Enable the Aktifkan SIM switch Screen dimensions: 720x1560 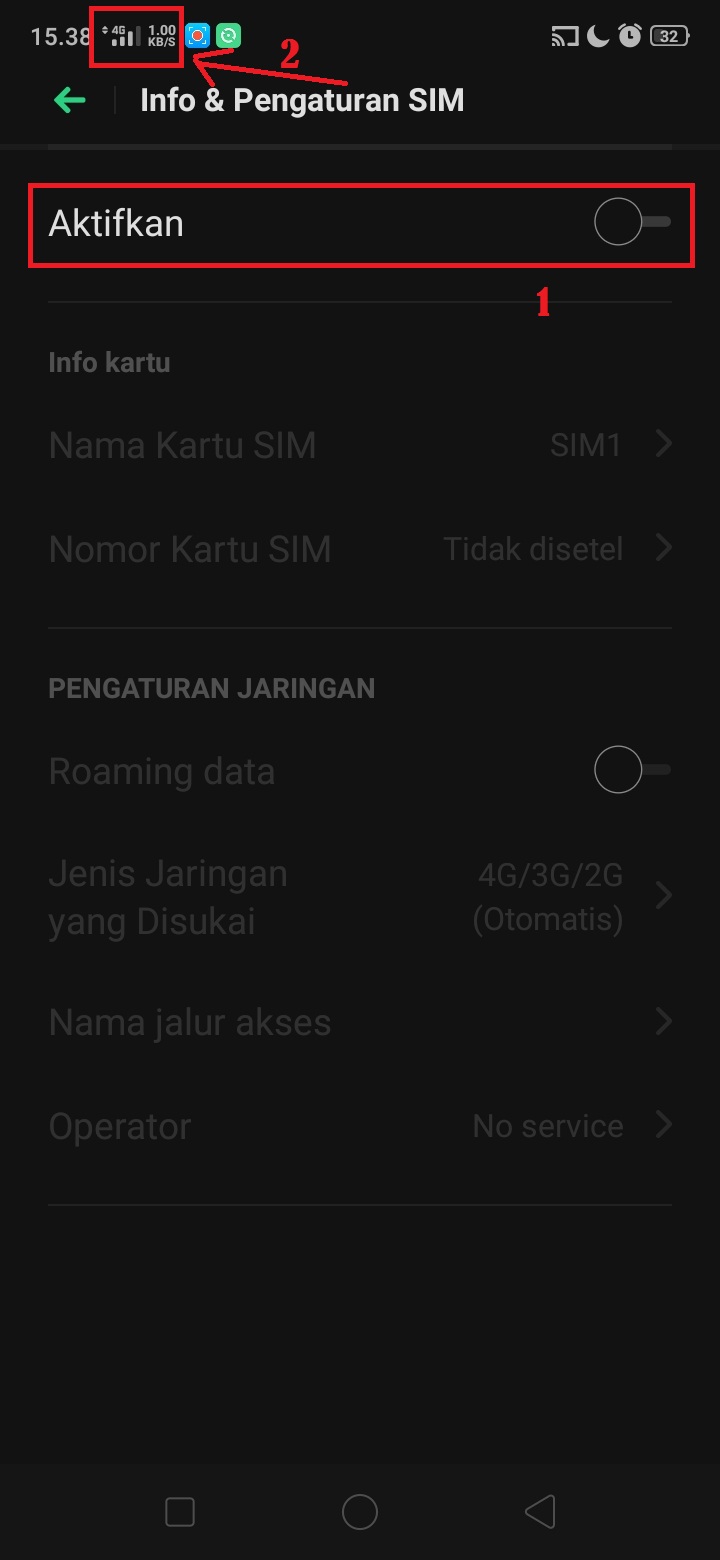click(x=631, y=223)
